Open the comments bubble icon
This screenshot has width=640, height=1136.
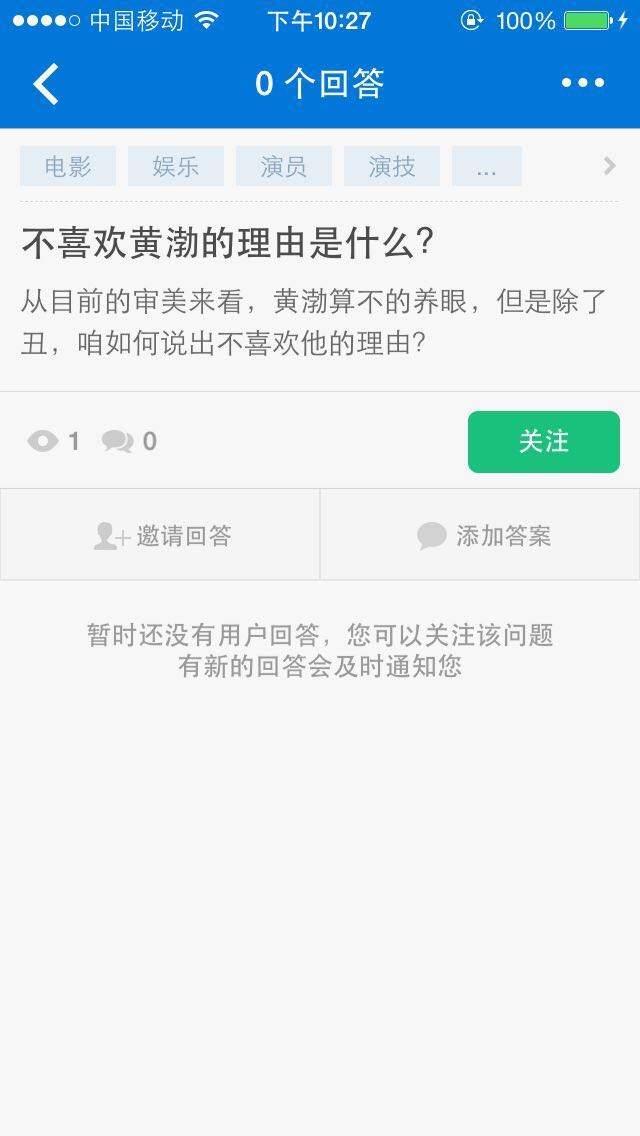click(118, 441)
